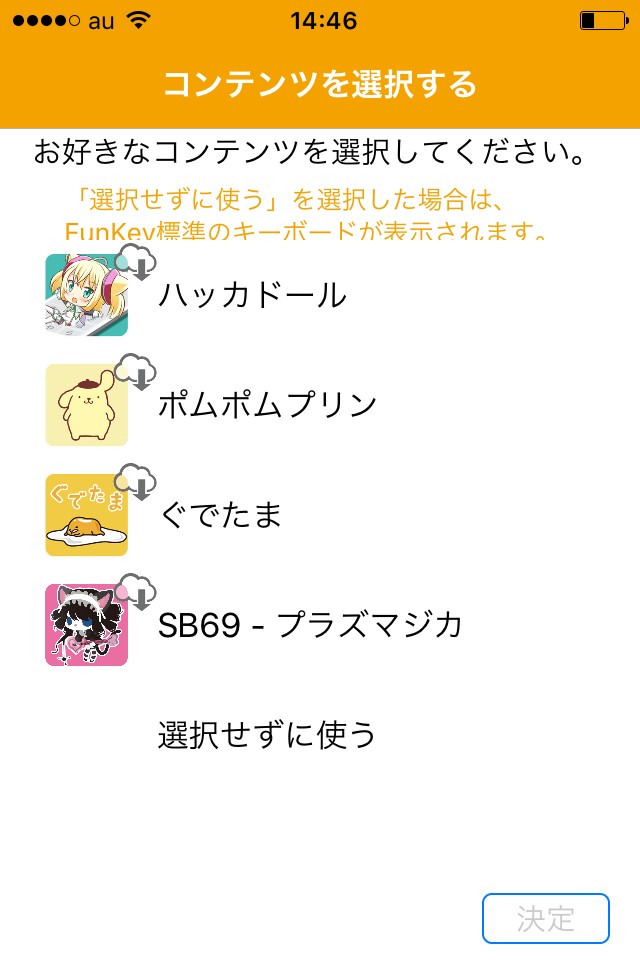Viewport: 640px width, 960px height.
Task: Select SB69 - プラズマジカ content
Action: pos(310,625)
